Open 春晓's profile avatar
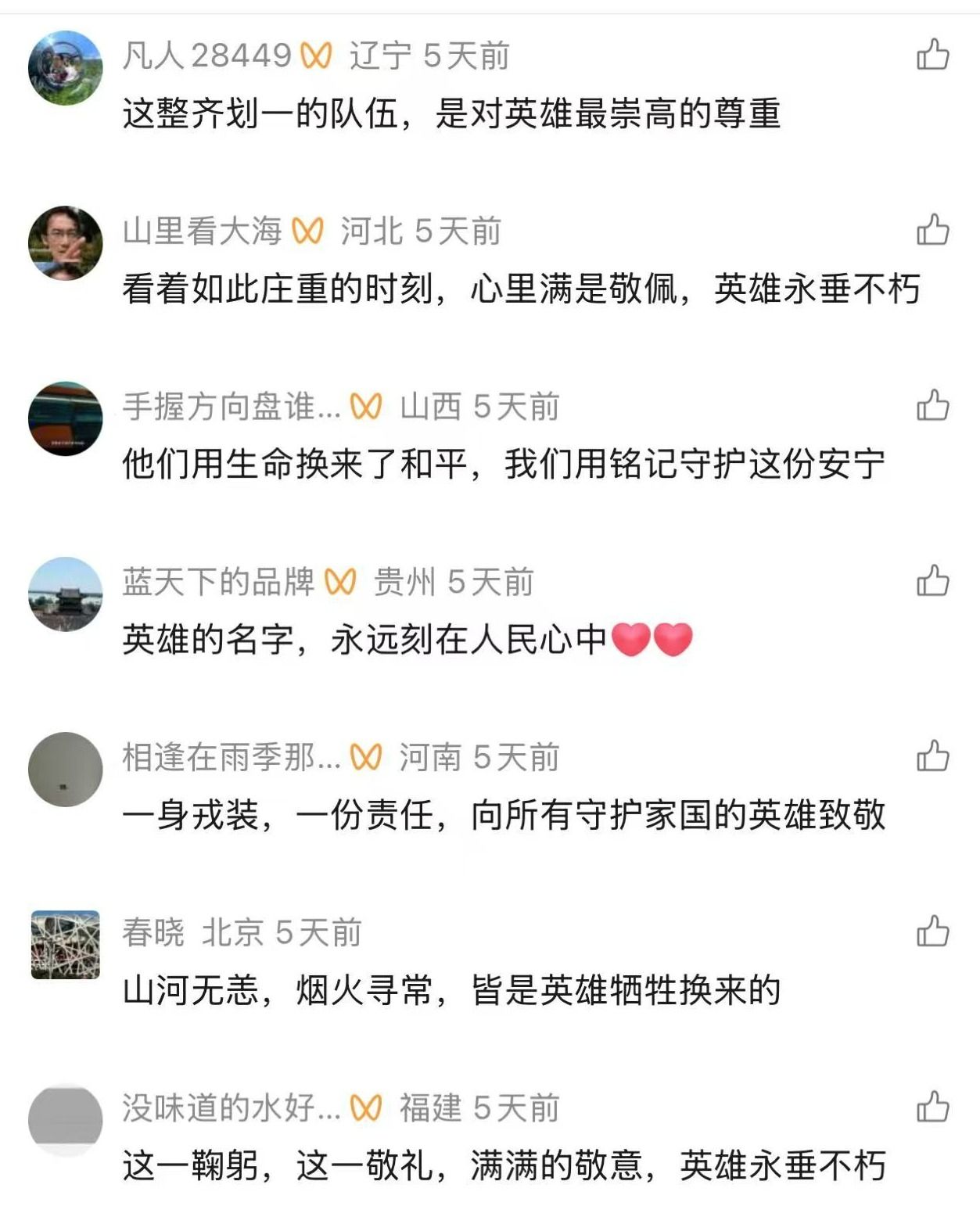 66,945
